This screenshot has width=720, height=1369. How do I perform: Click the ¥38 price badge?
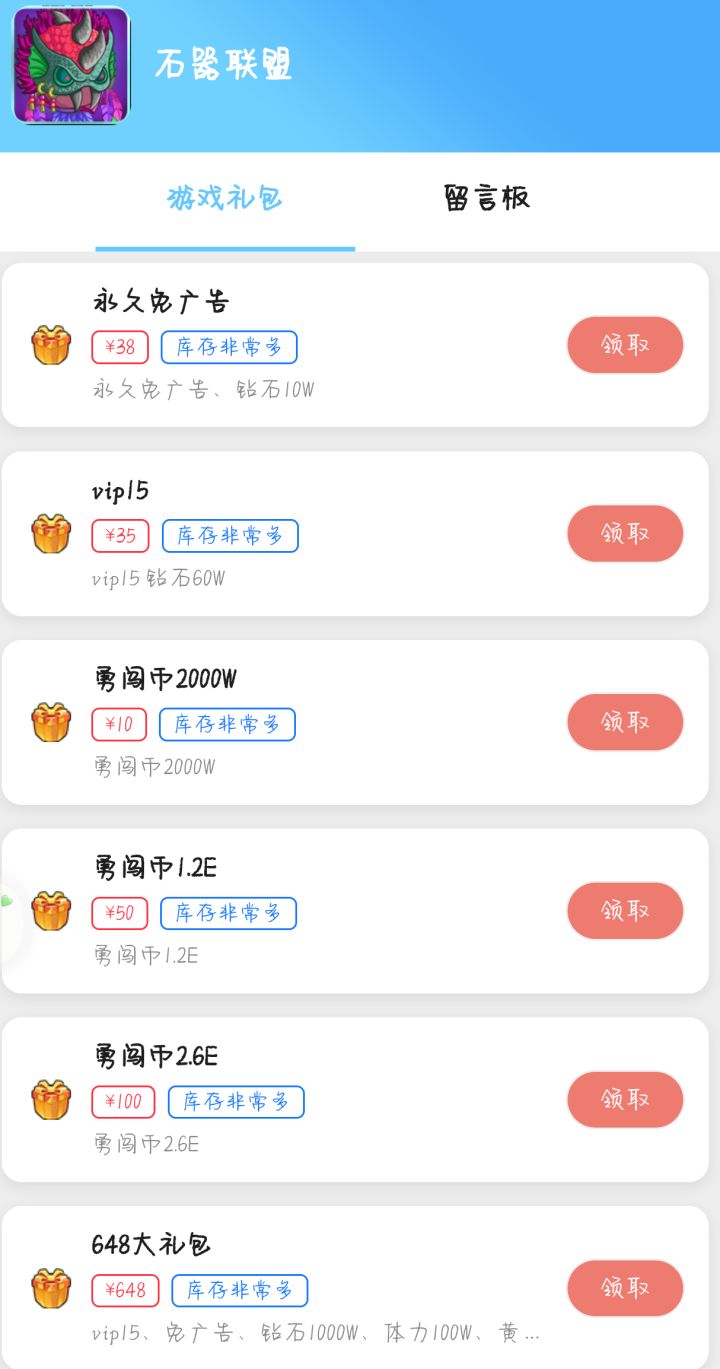click(x=119, y=346)
